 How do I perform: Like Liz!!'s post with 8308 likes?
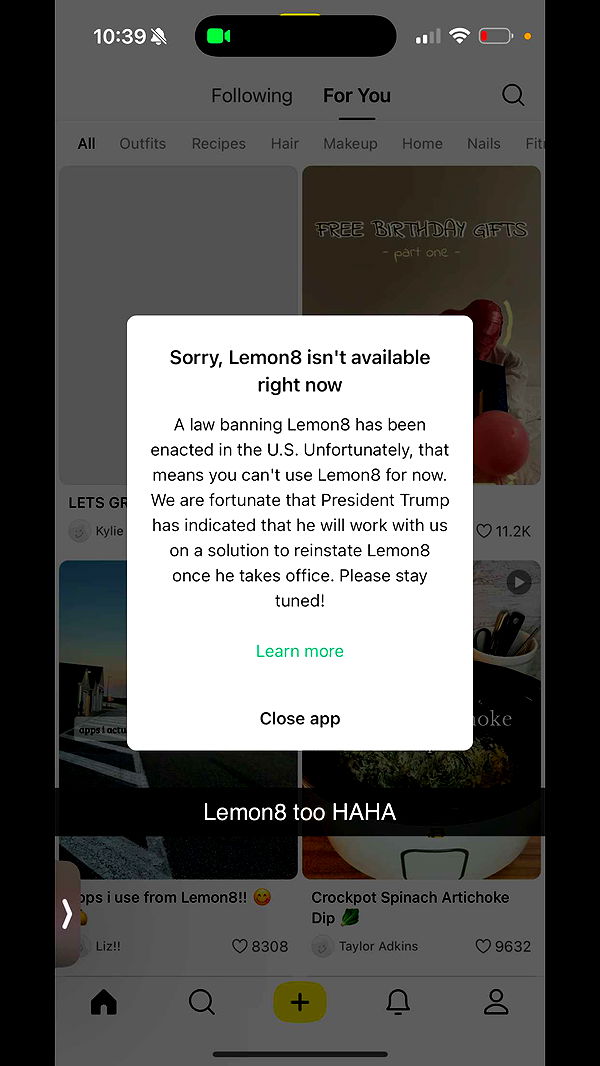coord(240,946)
